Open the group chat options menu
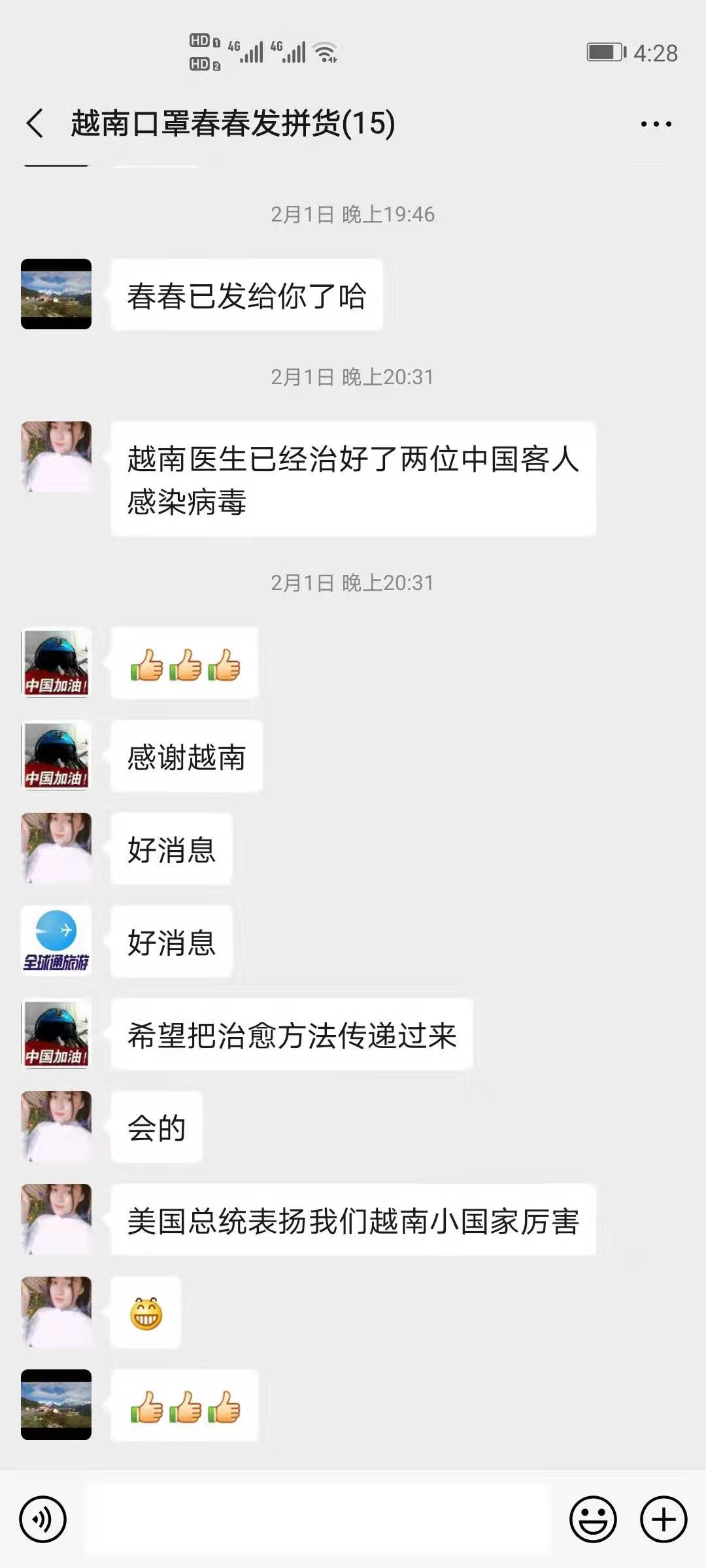706x1568 pixels. tap(656, 123)
